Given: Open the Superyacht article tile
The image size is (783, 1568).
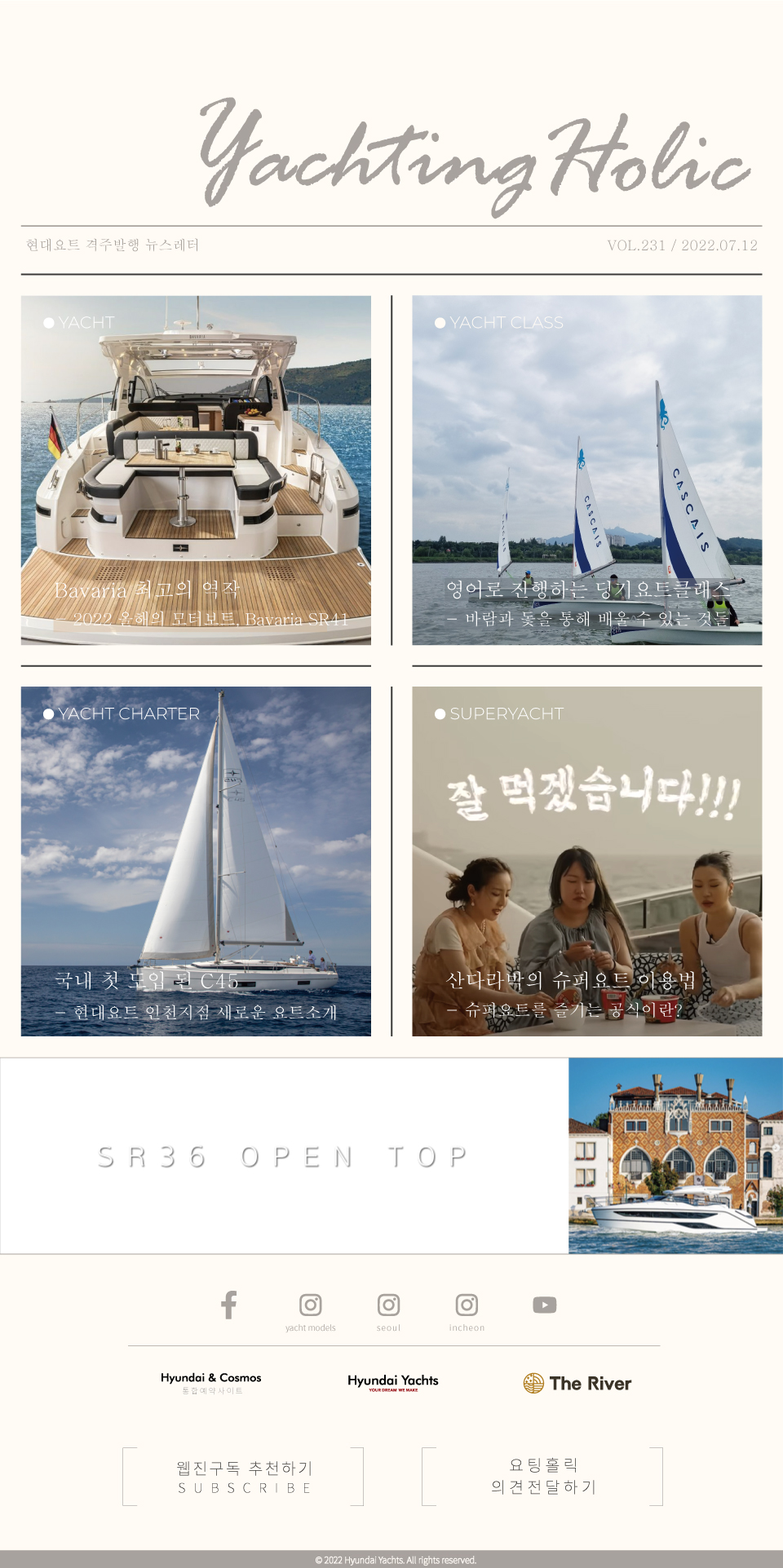Looking at the screenshot, I should pos(587,861).
